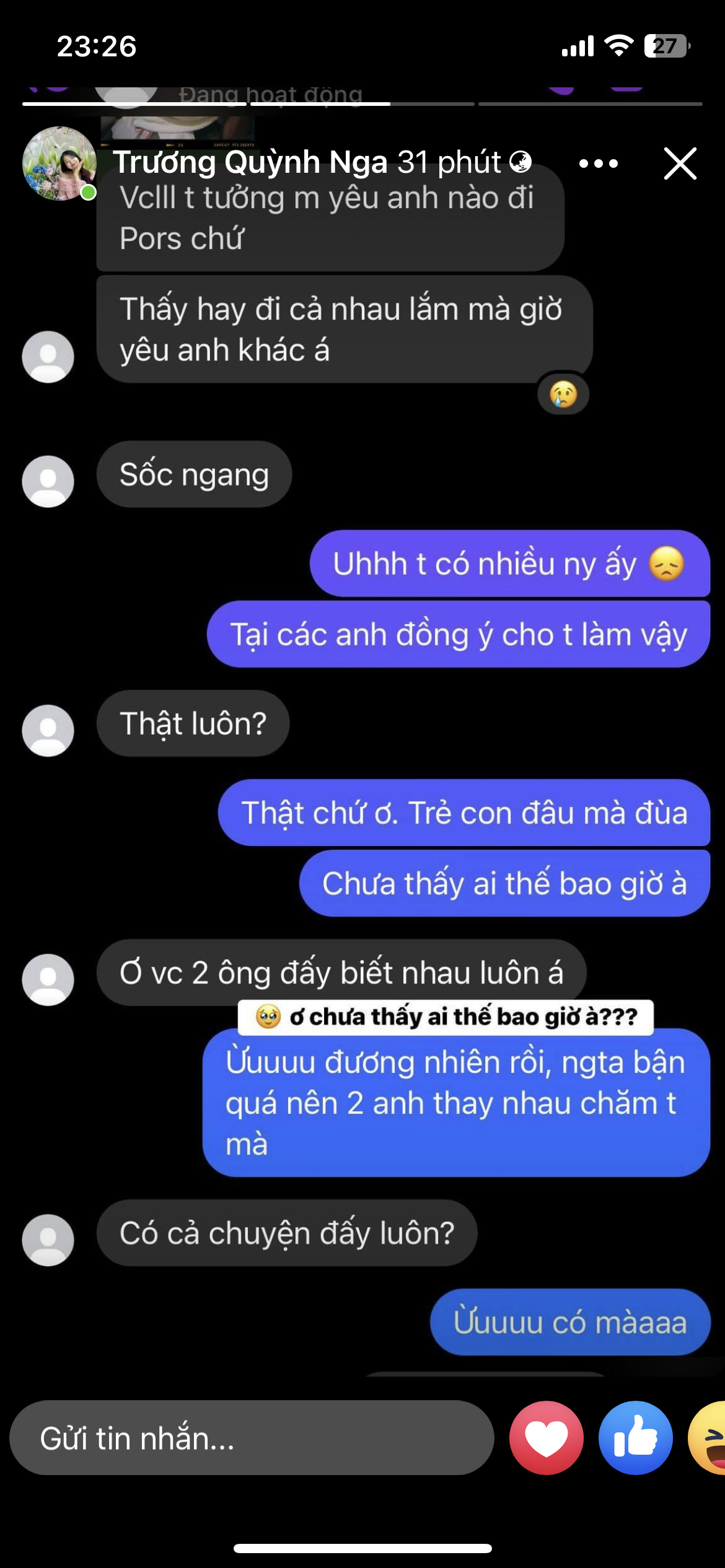React with the laughing emoji

click(x=710, y=1438)
